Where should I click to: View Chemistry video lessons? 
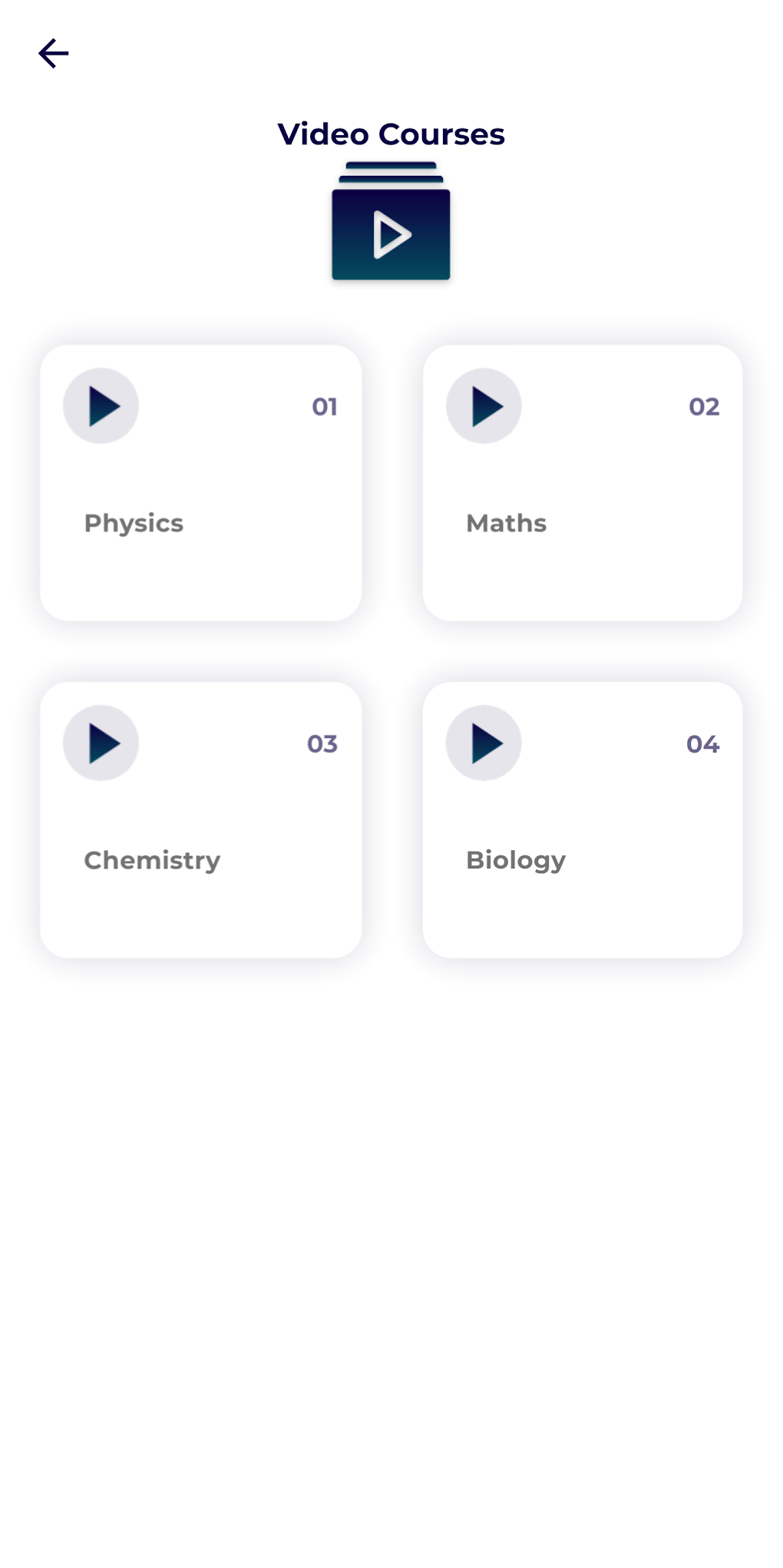(200, 819)
